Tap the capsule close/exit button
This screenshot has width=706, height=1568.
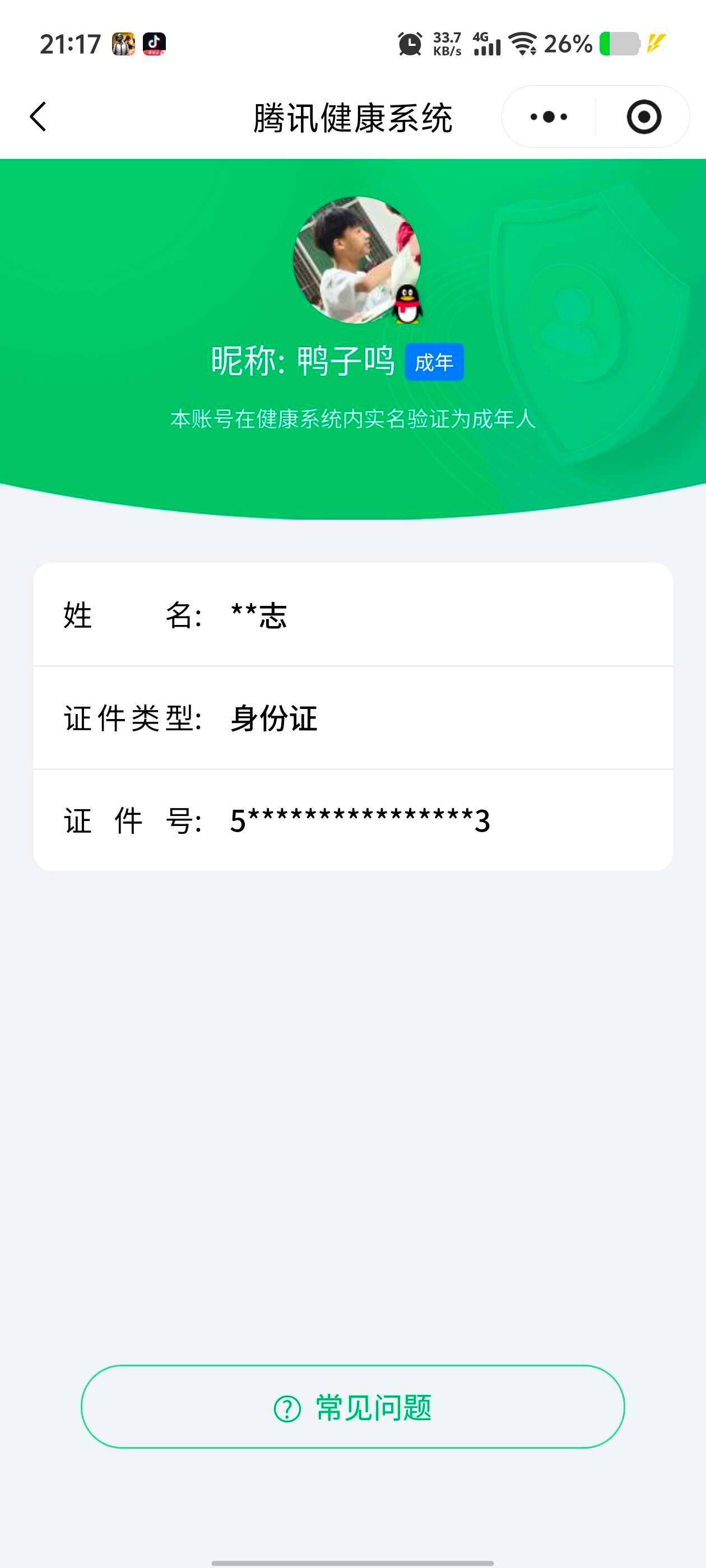[644, 117]
